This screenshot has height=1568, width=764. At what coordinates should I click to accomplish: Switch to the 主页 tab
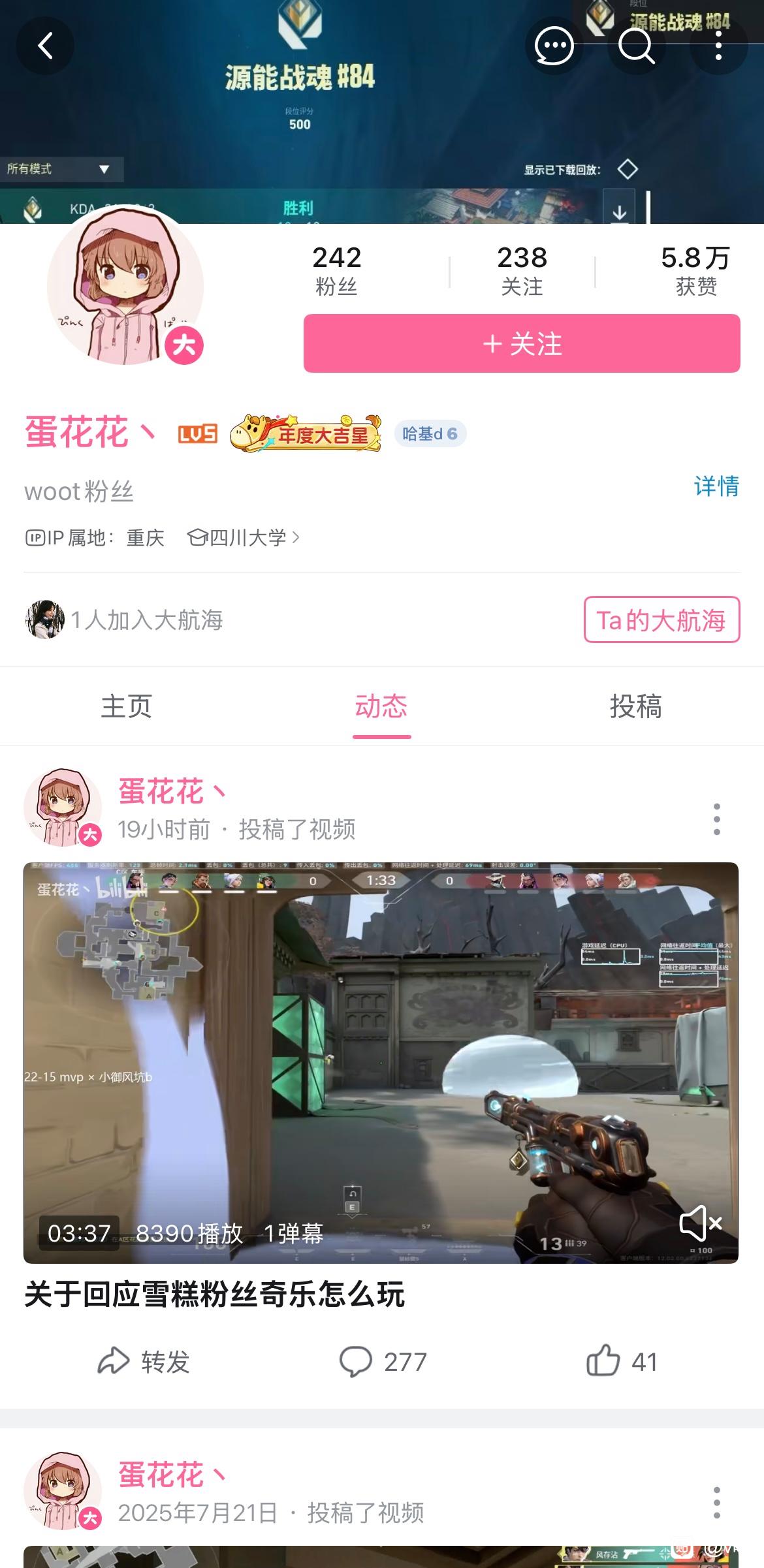(127, 706)
